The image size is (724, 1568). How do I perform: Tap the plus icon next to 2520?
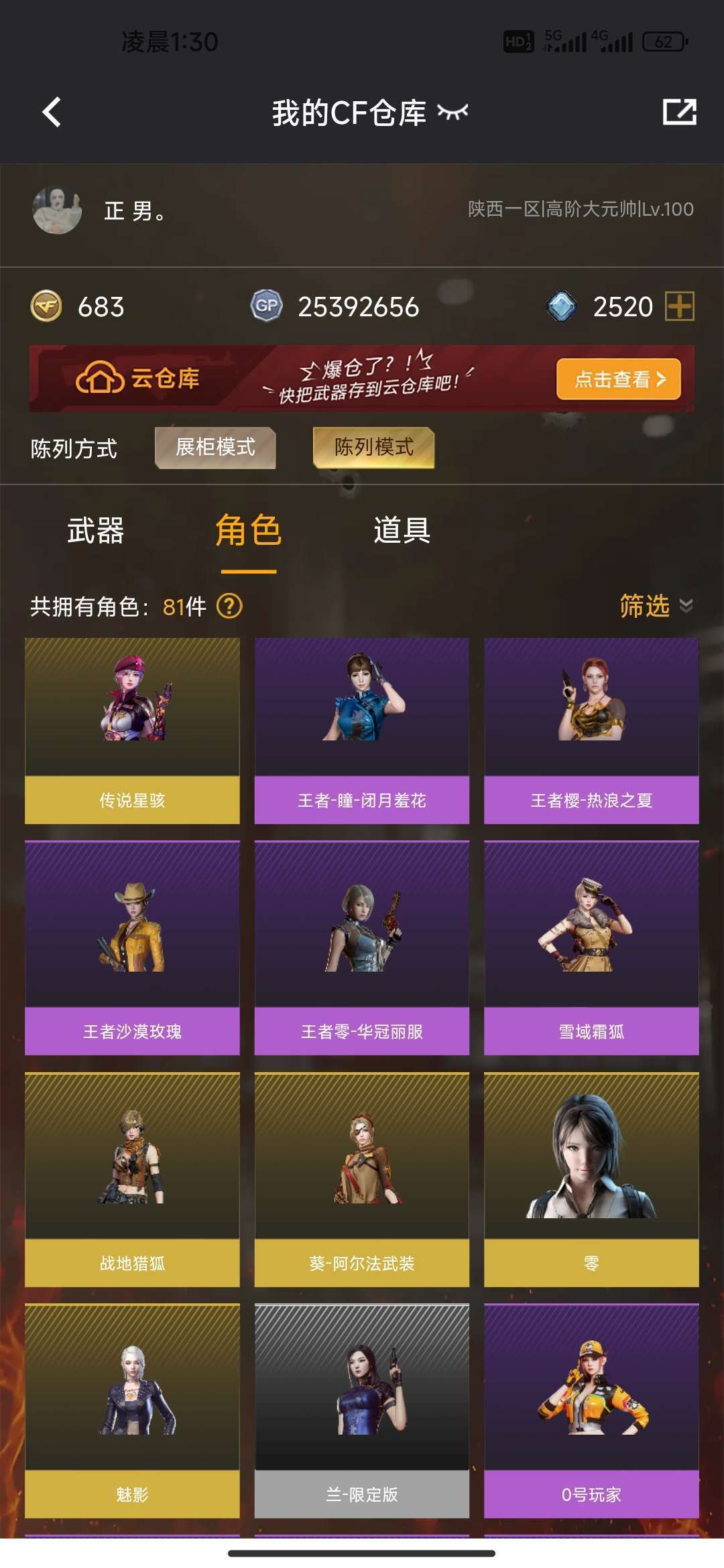(679, 307)
